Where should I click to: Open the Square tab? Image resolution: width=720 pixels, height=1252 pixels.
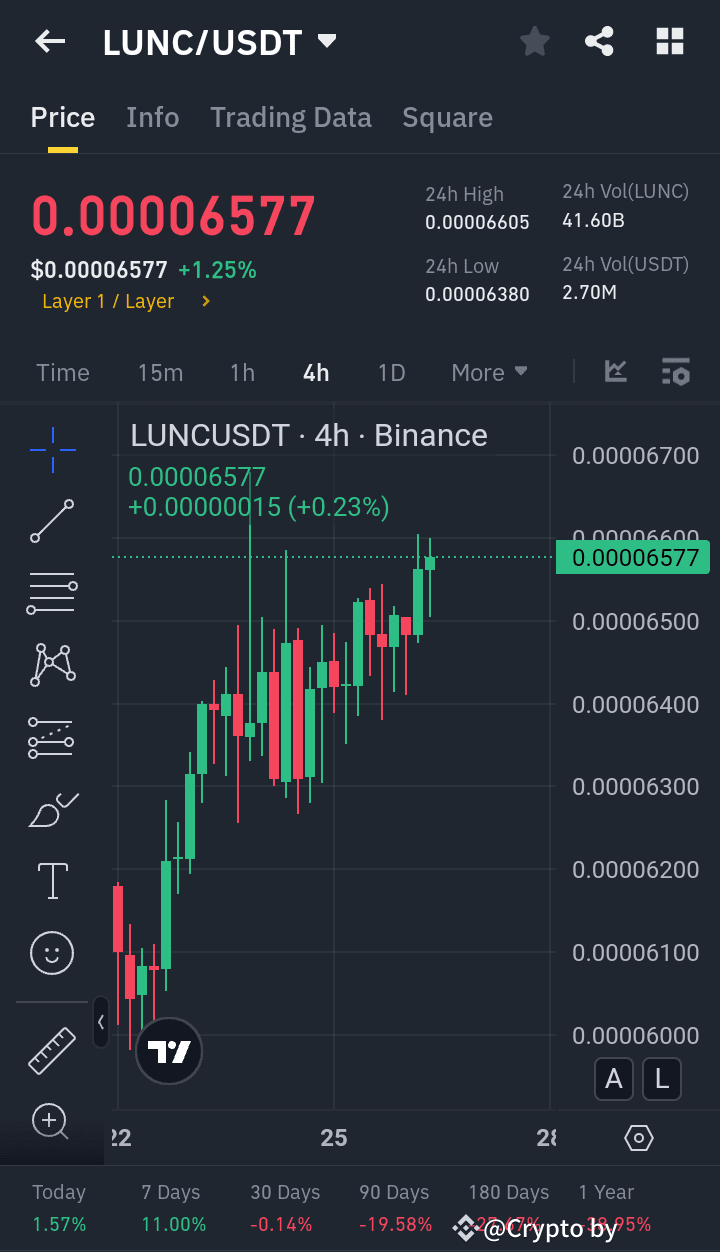[x=447, y=117]
